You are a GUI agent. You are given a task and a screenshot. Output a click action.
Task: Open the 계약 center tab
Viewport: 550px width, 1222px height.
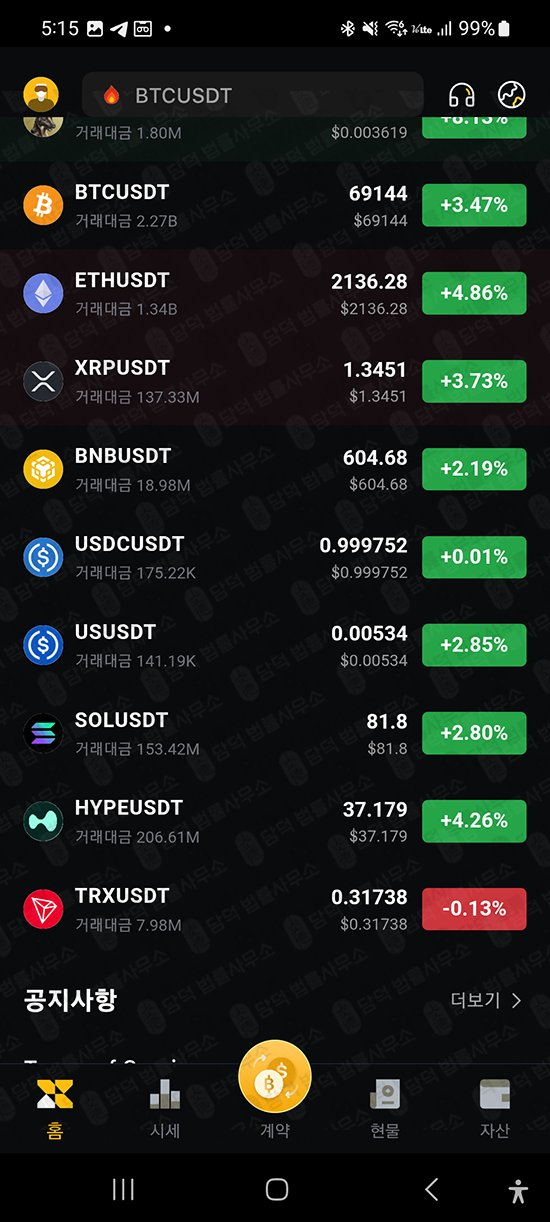275,1090
